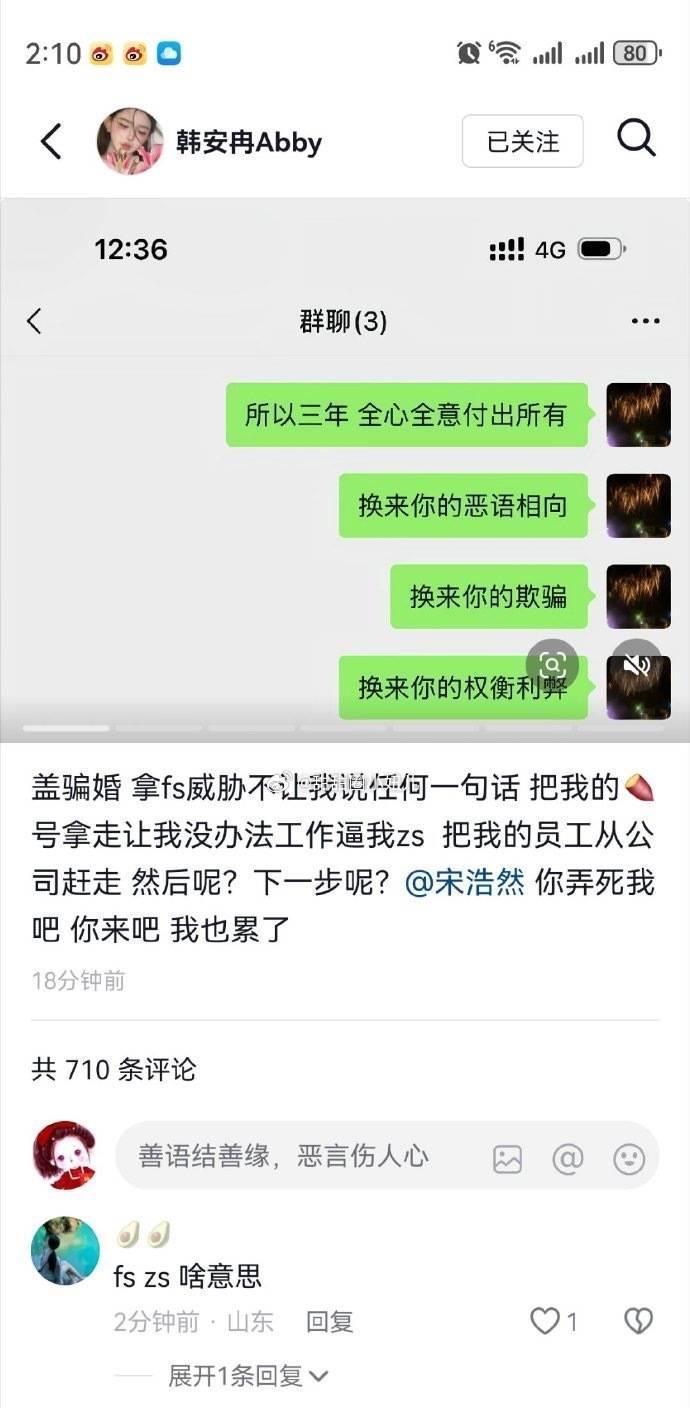
Task: Dislike the 'fs zs 啥意思' comment
Action: click(638, 1322)
